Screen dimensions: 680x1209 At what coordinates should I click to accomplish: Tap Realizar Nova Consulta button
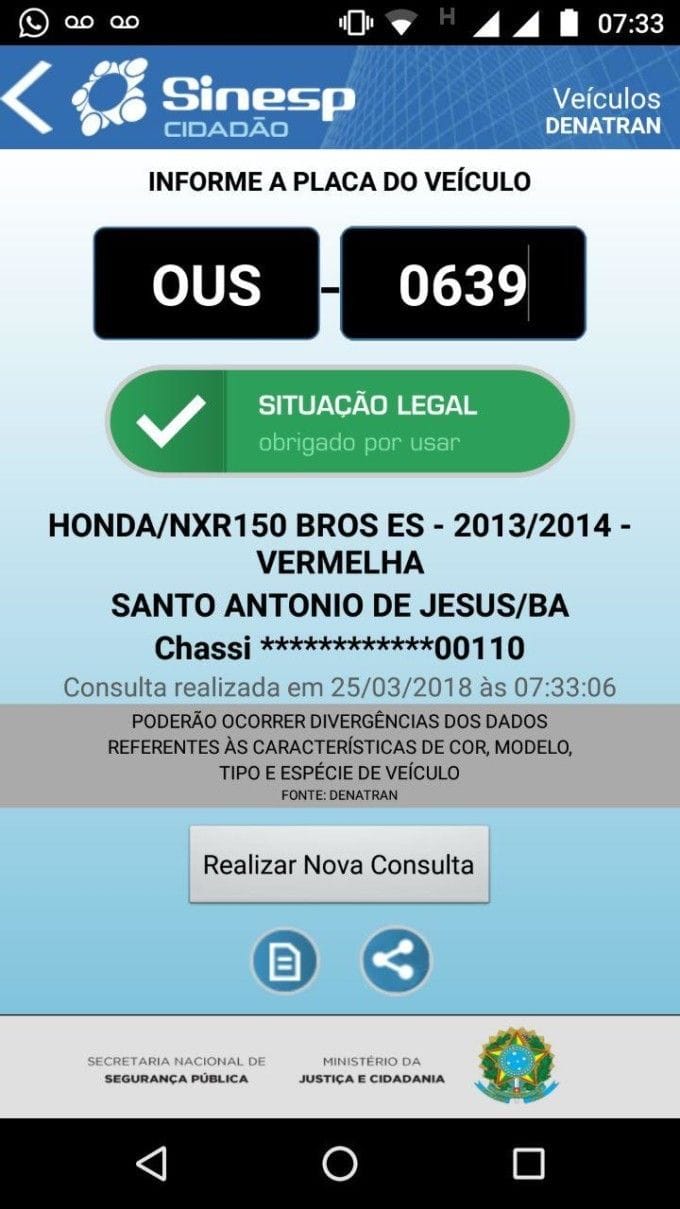tap(339, 864)
